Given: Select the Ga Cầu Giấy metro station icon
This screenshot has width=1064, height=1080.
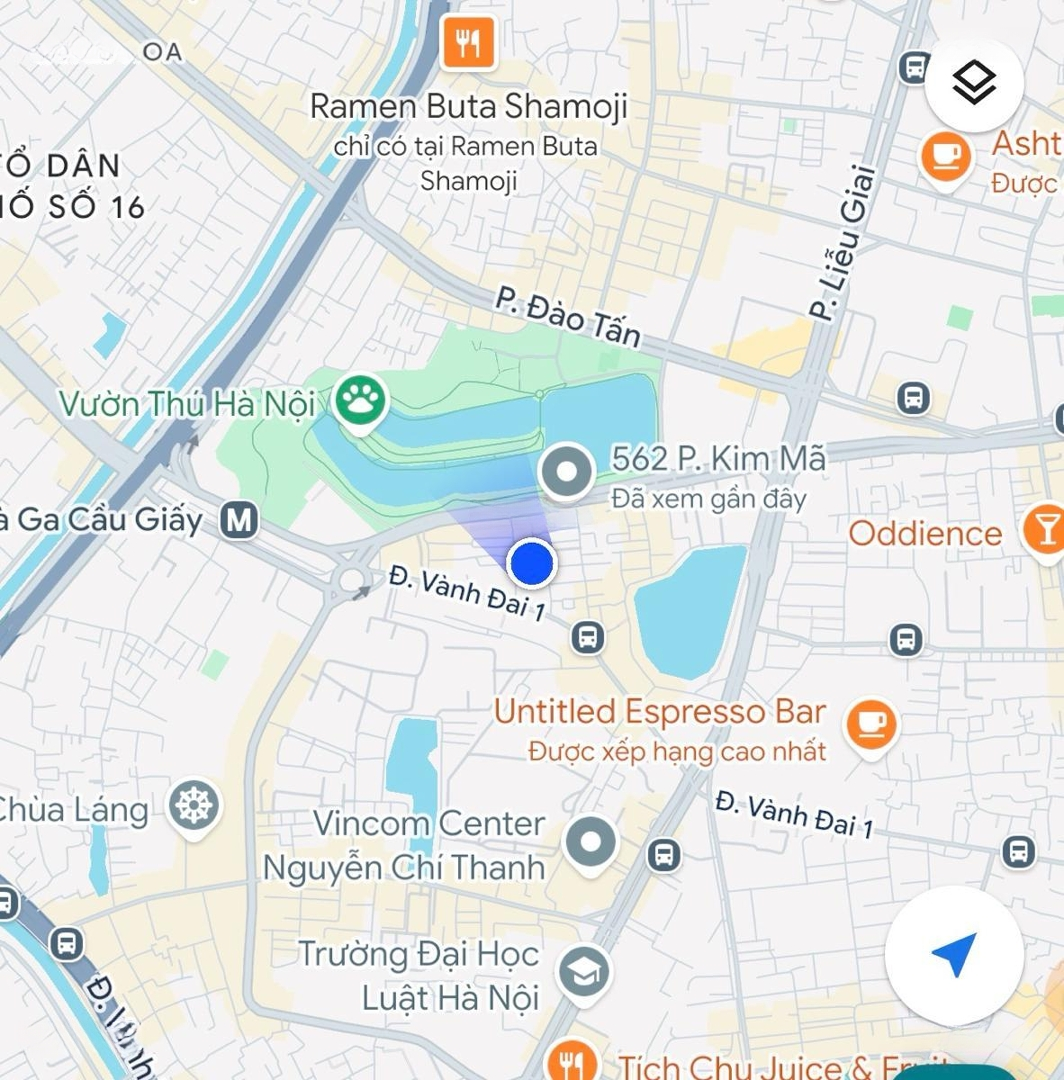Looking at the screenshot, I should pos(239,520).
